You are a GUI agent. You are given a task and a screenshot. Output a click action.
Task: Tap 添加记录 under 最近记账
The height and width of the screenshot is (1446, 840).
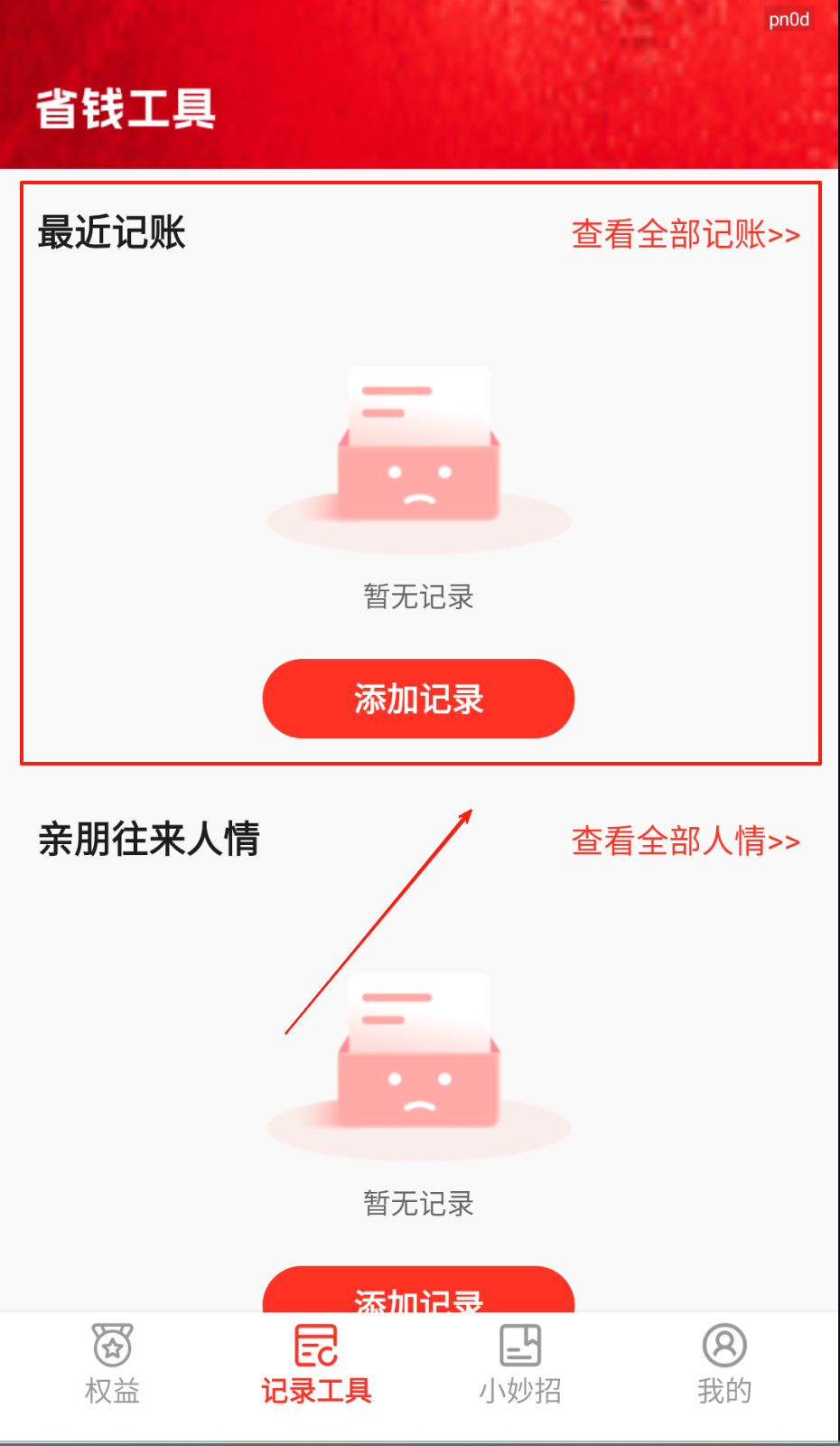pyautogui.click(x=418, y=699)
